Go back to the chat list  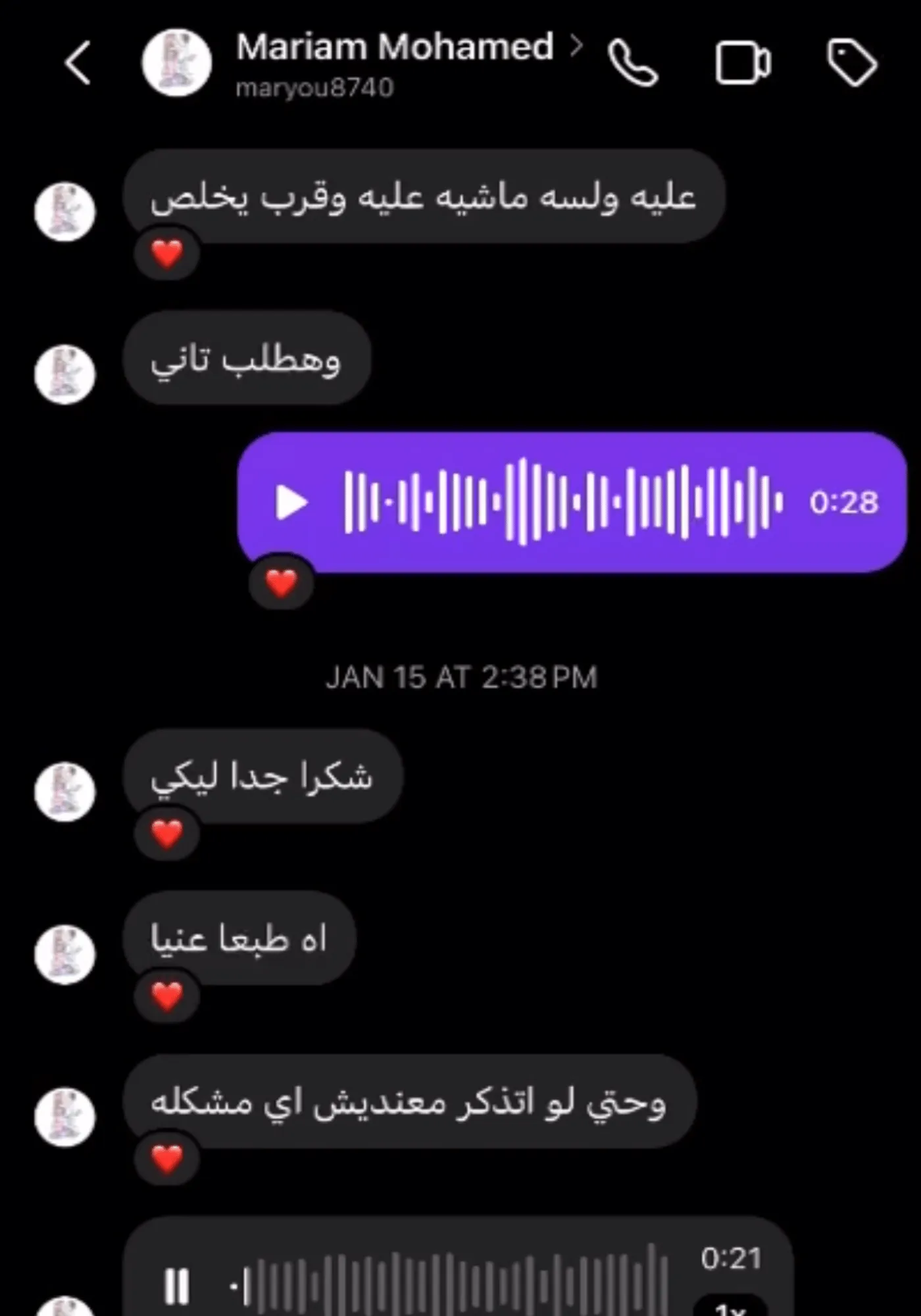coord(78,63)
